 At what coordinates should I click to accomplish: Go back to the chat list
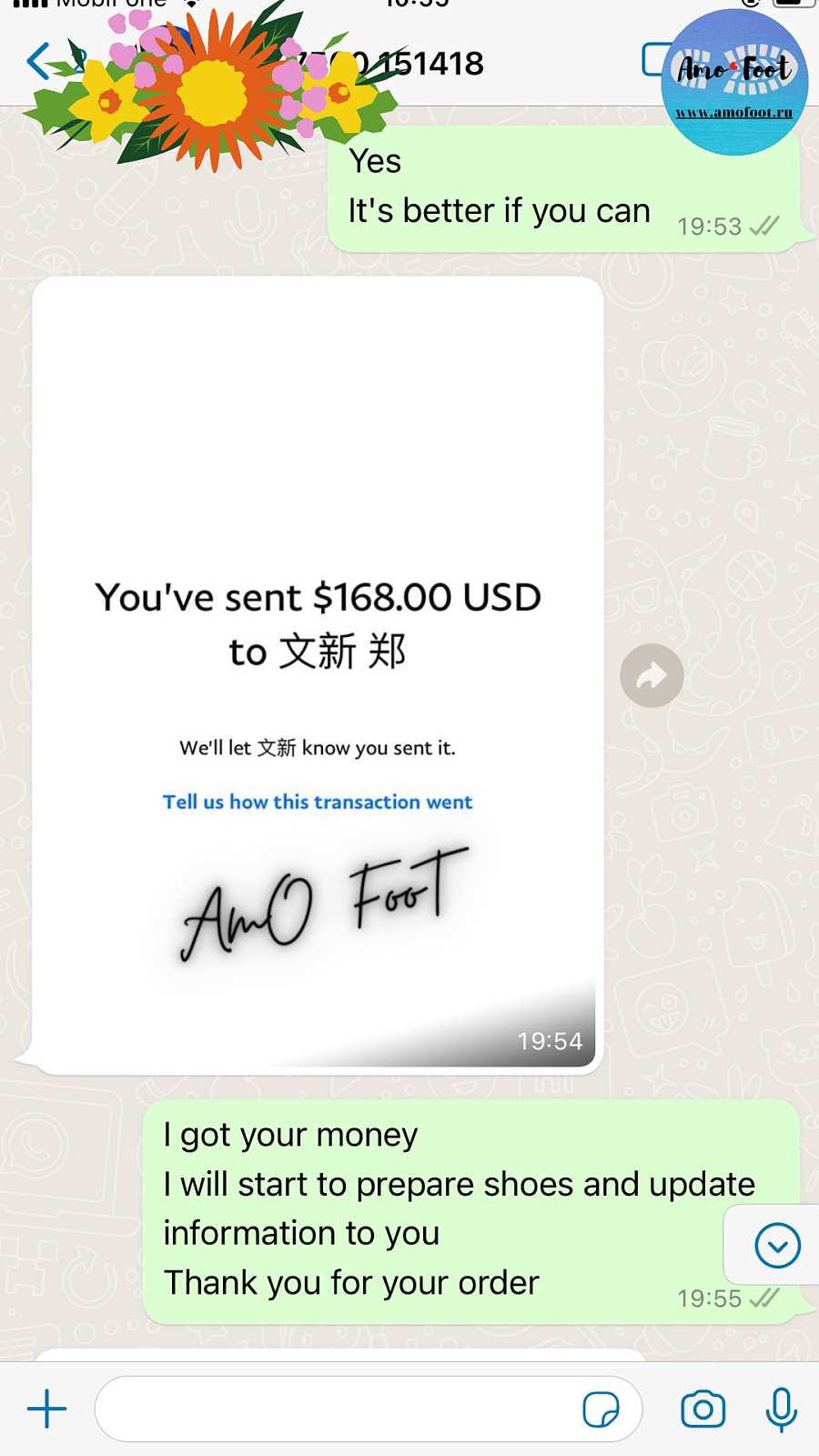(x=38, y=62)
